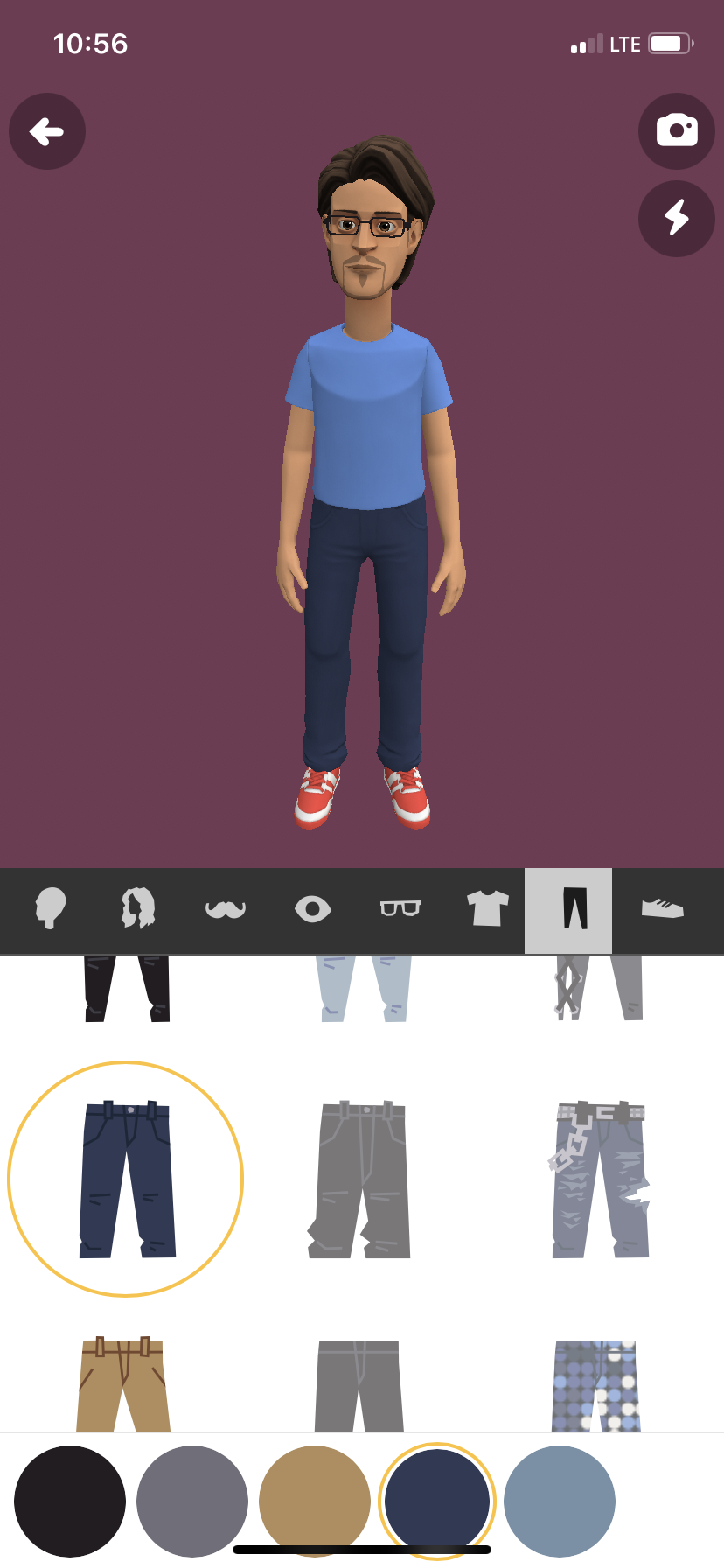Screen dimensions: 724x1568
Task: Choose the ripped jeans with chain belt
Action: coord(600,1179)
